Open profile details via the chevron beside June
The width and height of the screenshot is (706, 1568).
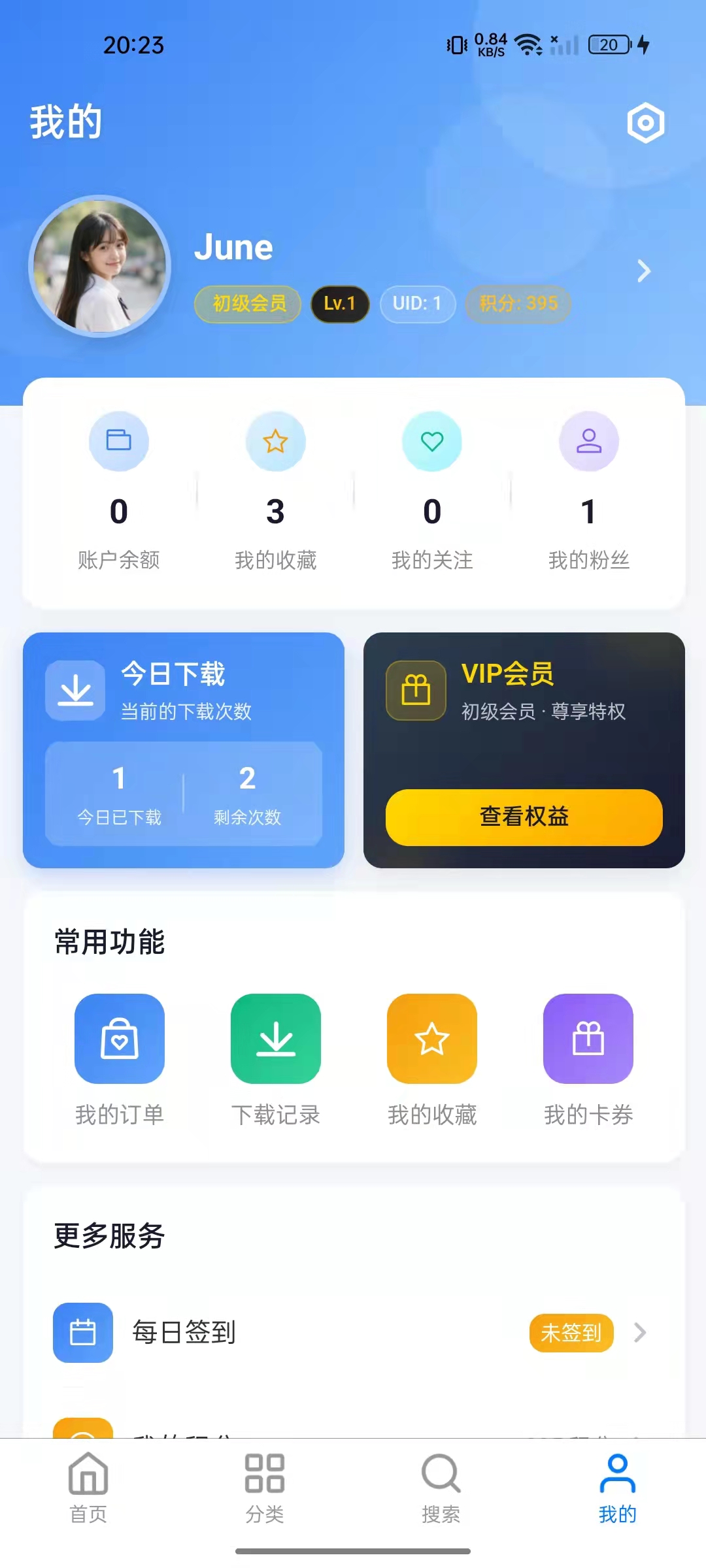(644, 270)
